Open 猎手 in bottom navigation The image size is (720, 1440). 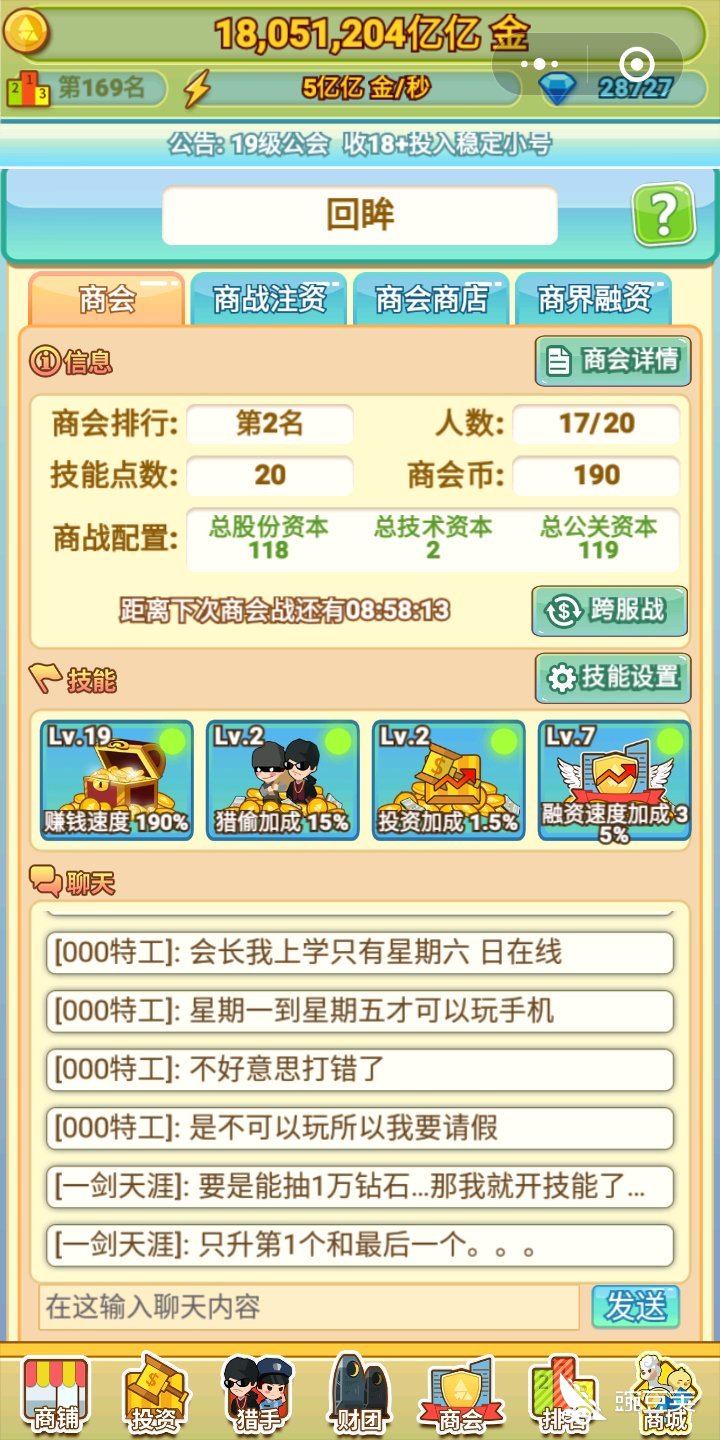256,1394
